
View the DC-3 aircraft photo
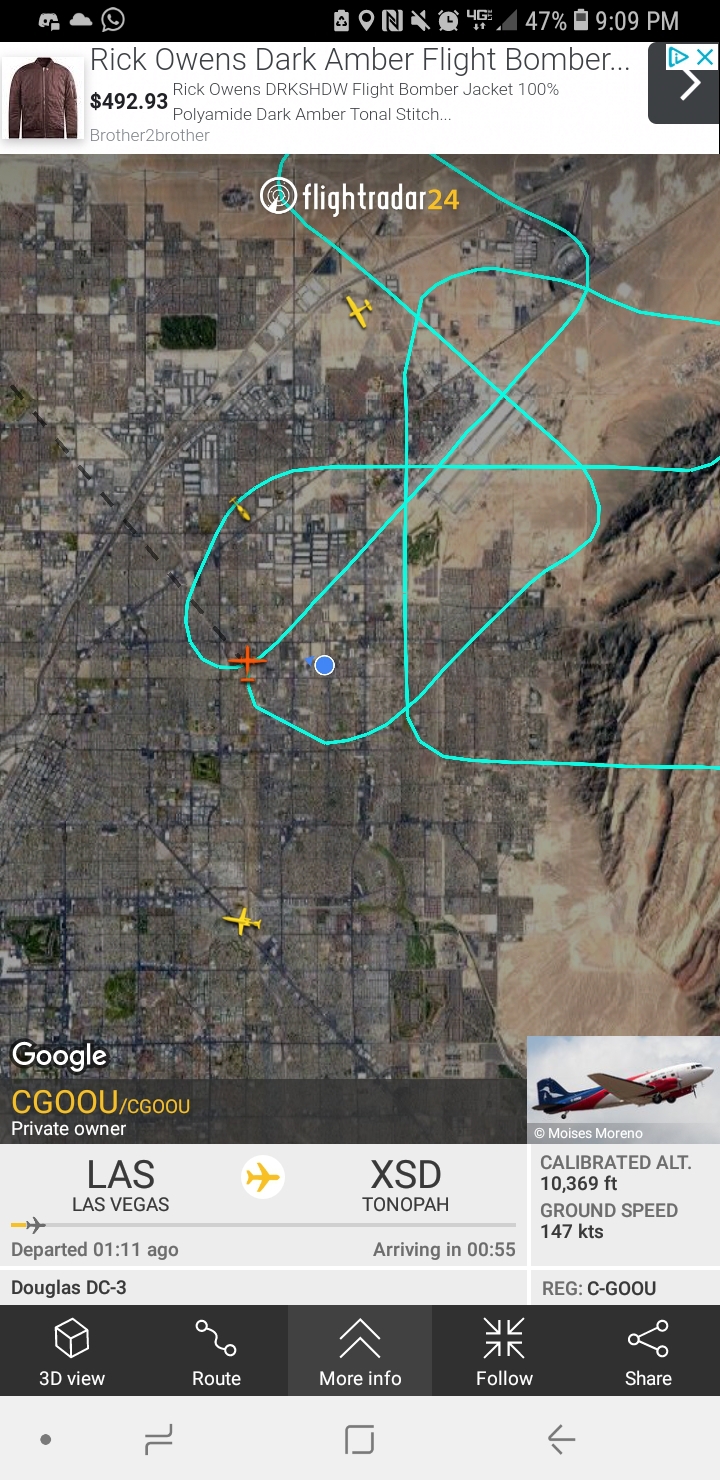[623, 1089]
